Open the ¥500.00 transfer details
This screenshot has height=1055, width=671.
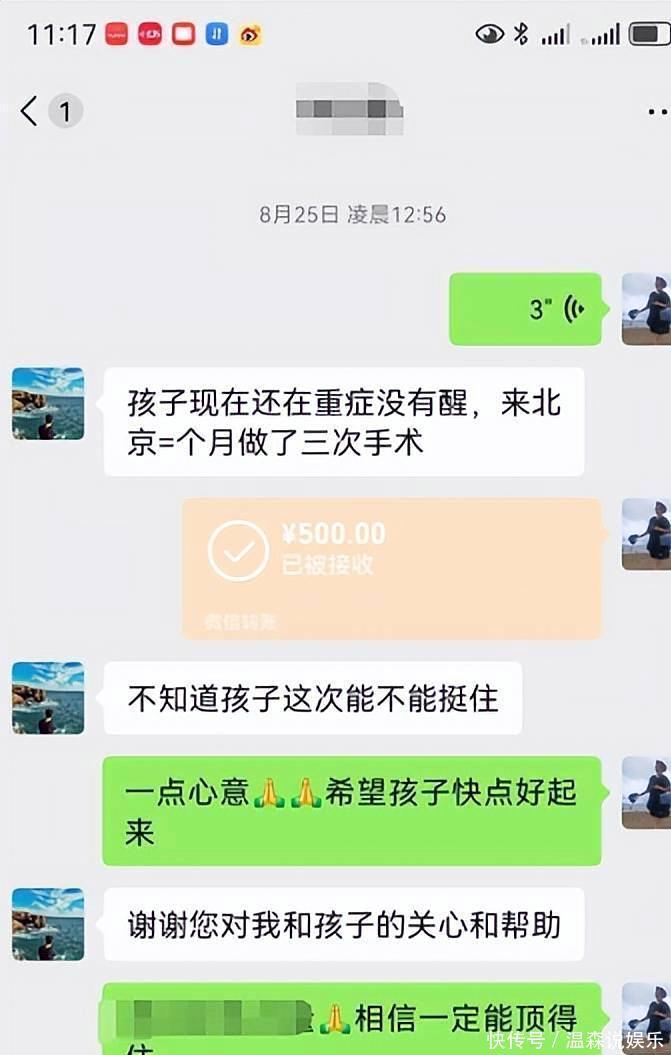392,567
